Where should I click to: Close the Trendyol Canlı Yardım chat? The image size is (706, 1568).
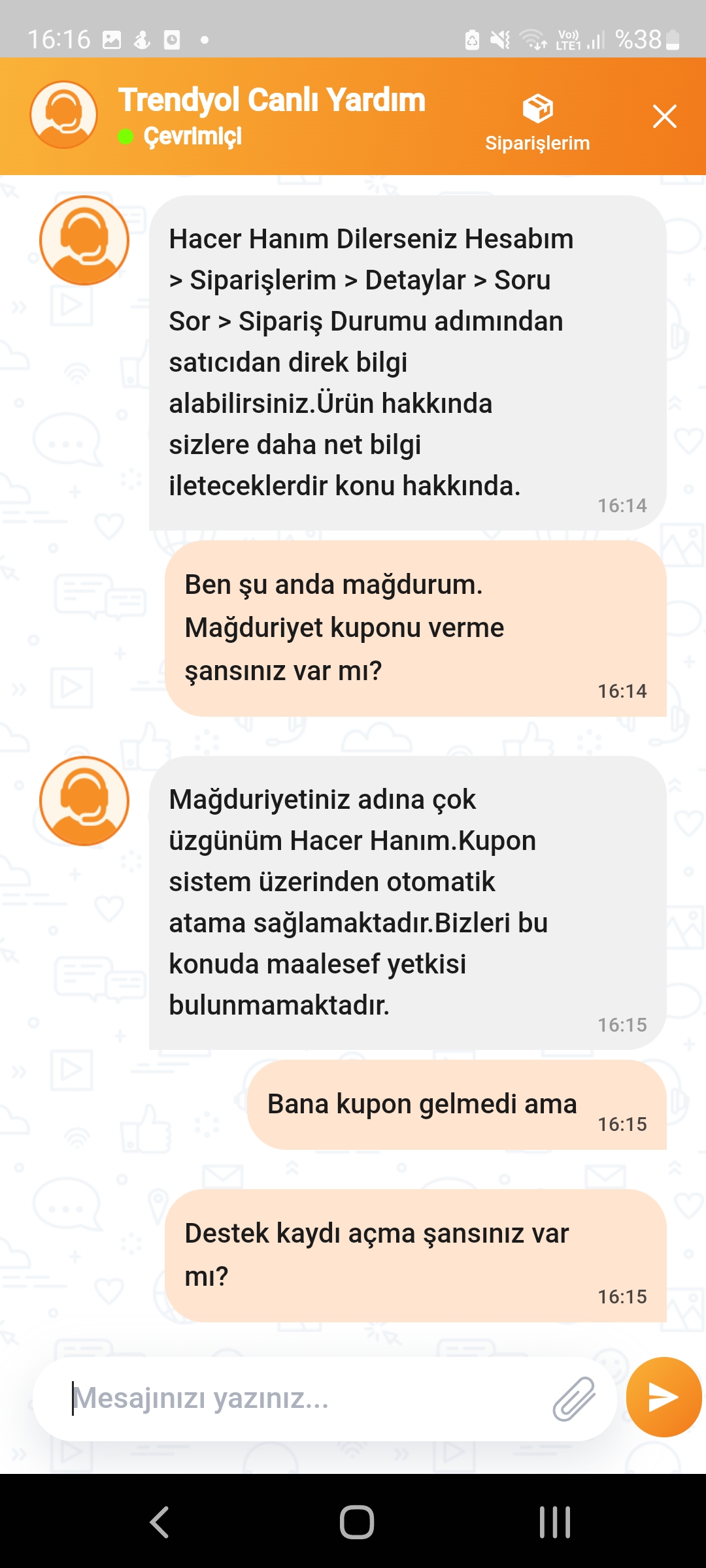tap(664, 117)
